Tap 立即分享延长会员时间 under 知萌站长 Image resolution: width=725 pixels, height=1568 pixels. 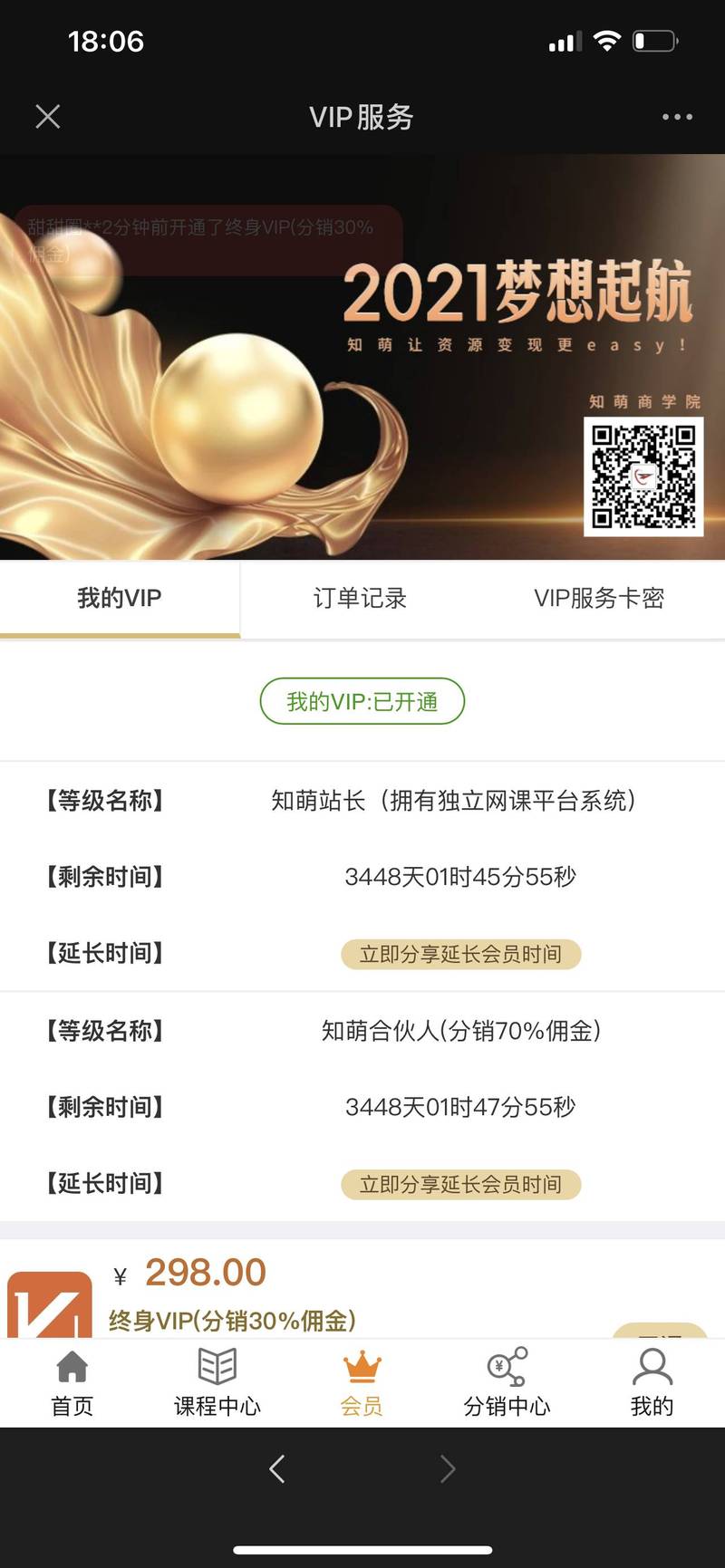460,954
